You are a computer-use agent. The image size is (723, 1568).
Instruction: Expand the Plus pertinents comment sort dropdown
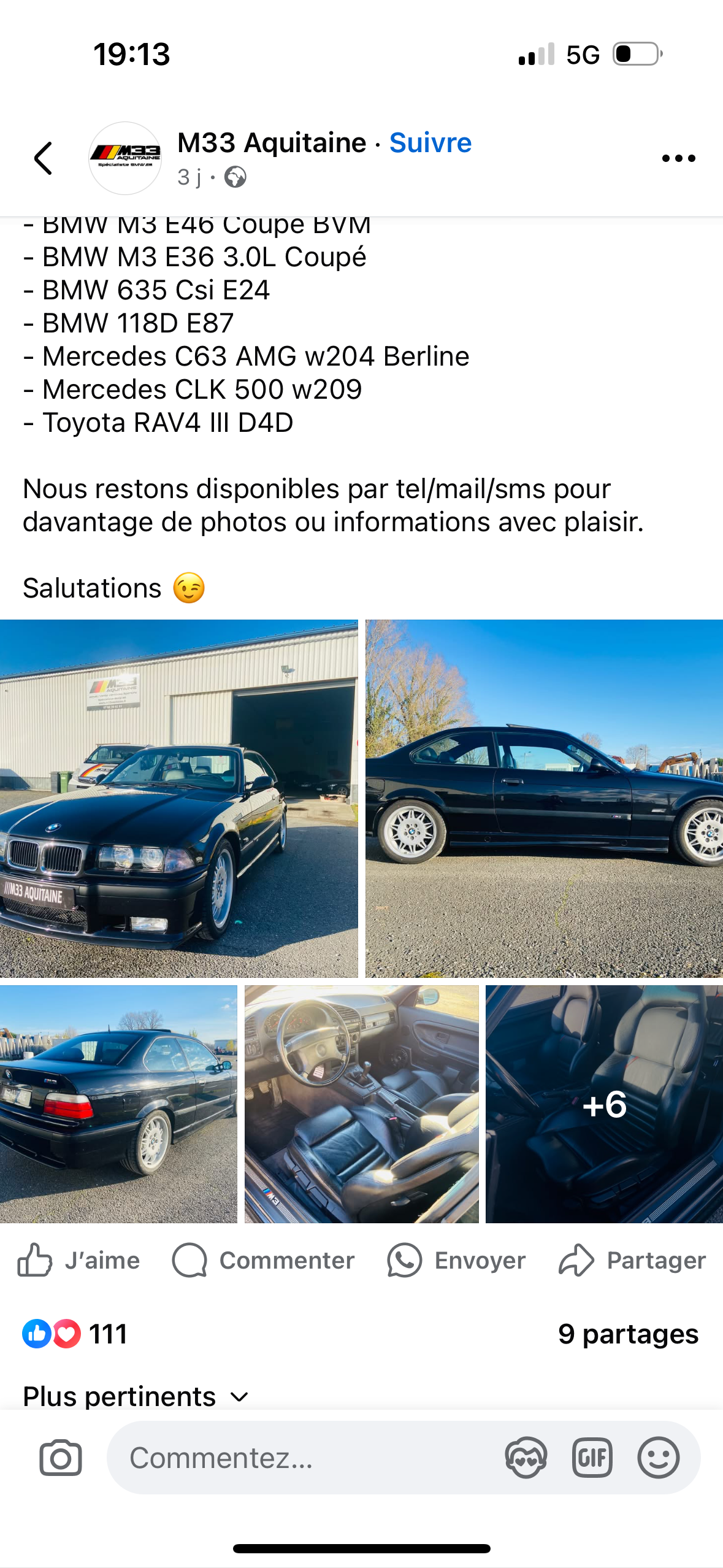136,1396
